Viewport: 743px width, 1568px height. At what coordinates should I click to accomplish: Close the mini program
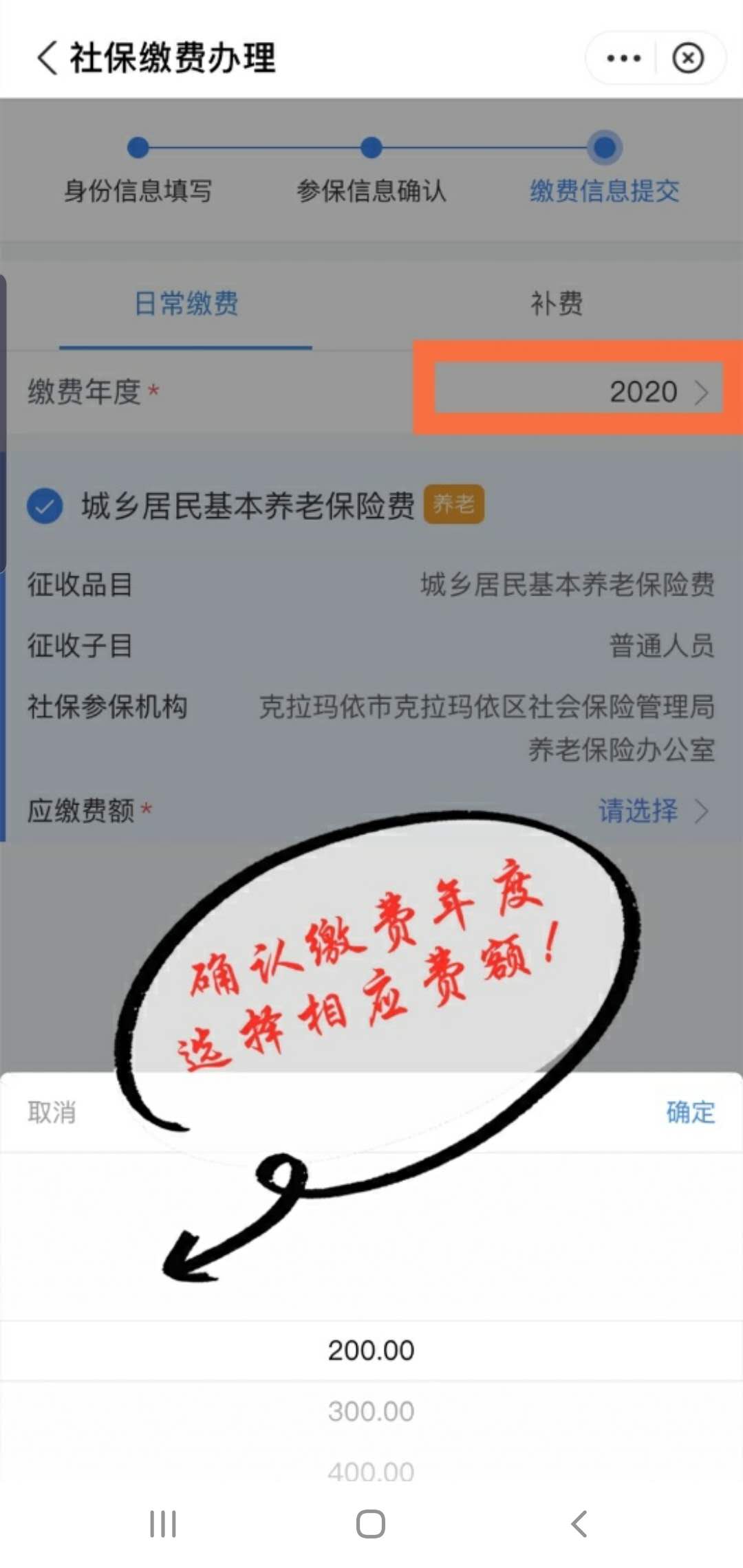pyautogui.click(x=688, y=58)
